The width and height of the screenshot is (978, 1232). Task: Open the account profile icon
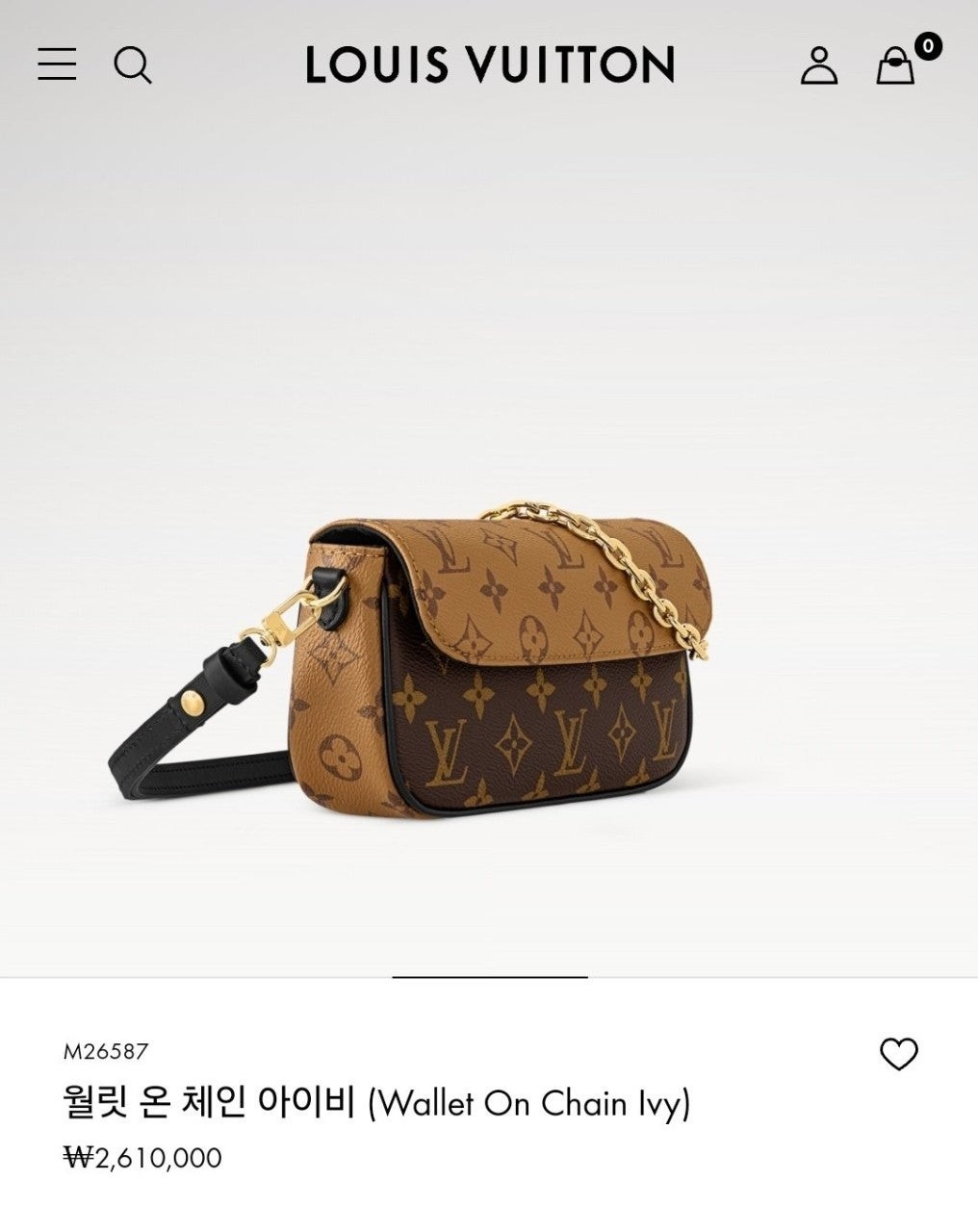818,64
